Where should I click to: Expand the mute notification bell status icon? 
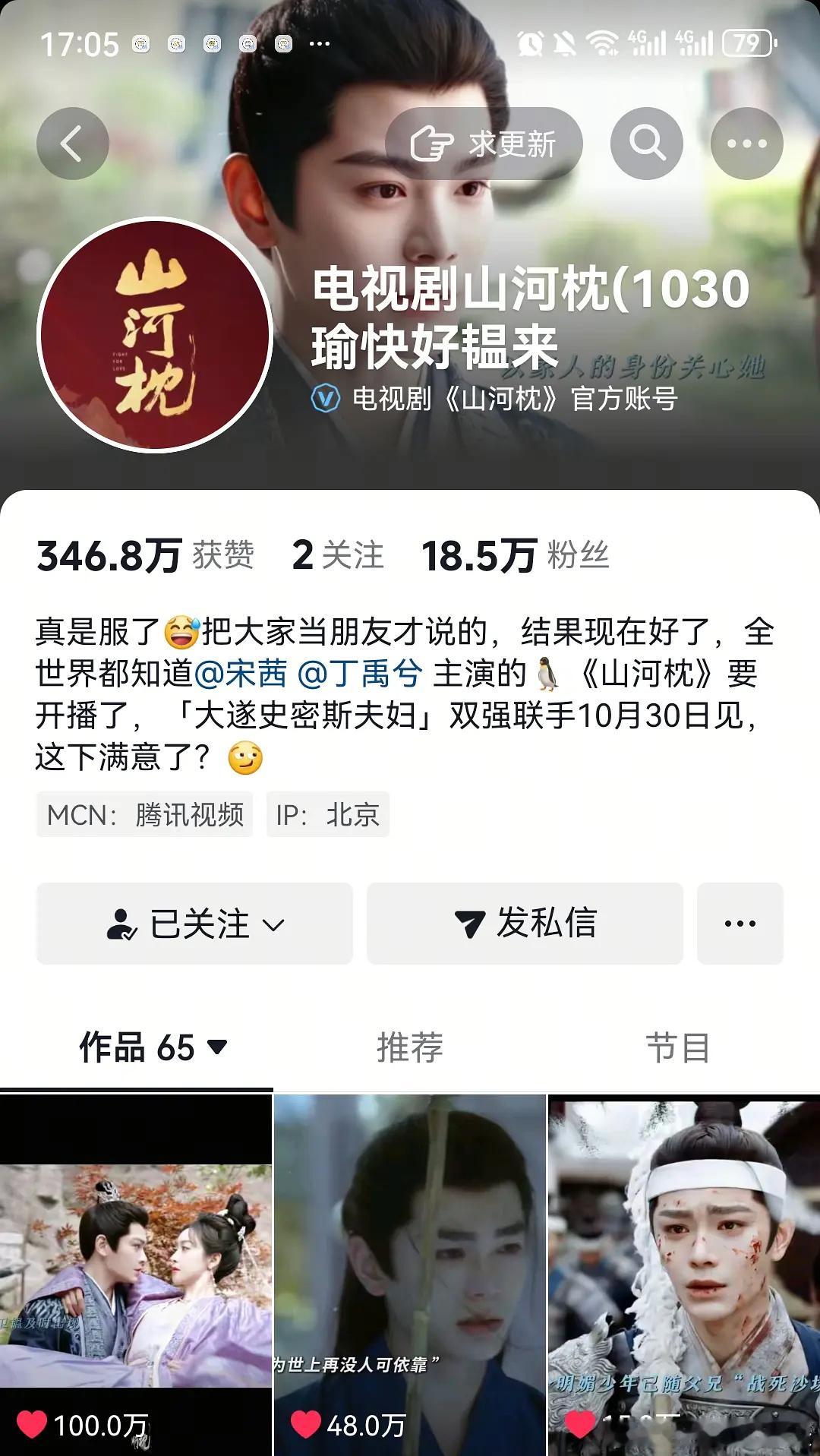click(568, 42)
